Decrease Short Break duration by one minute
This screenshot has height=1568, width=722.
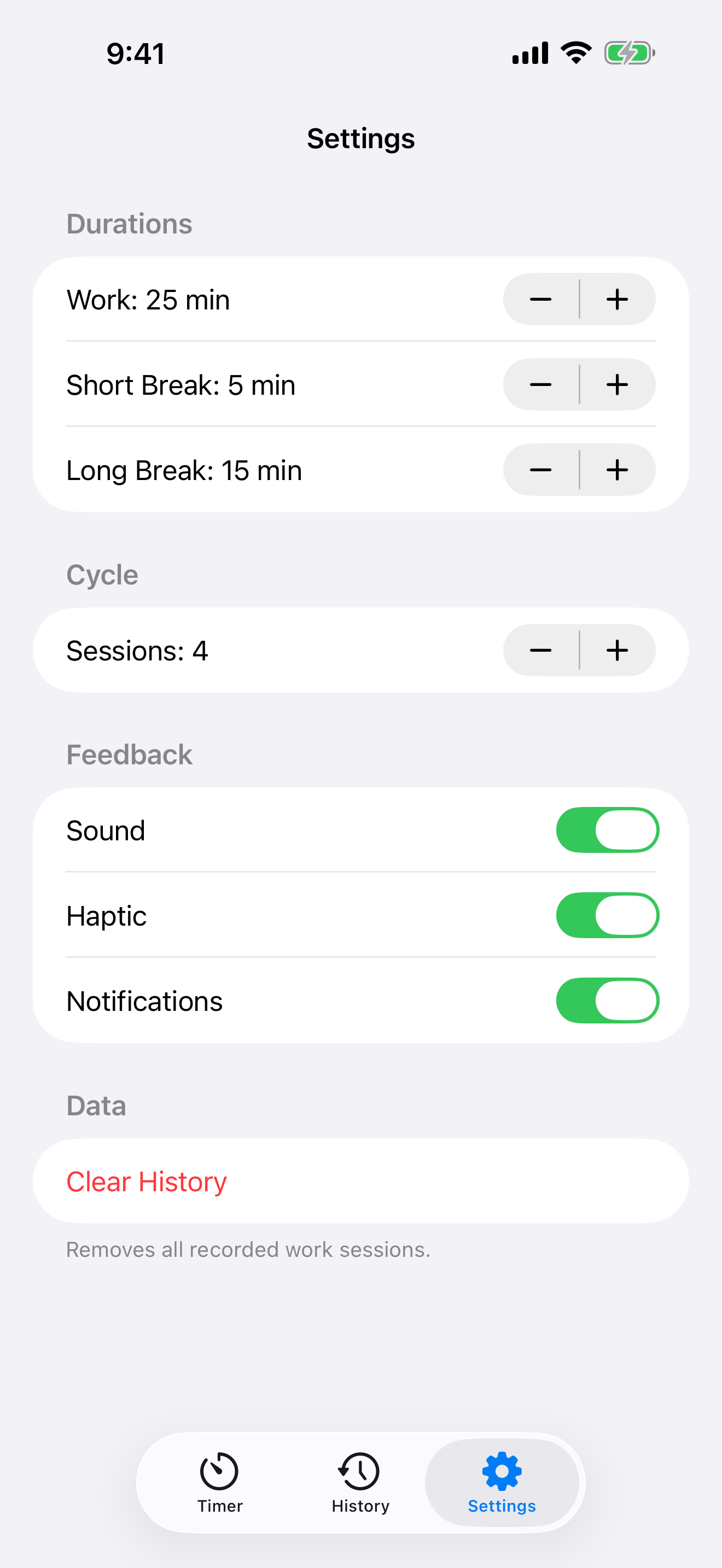click(x=540, y=384)
